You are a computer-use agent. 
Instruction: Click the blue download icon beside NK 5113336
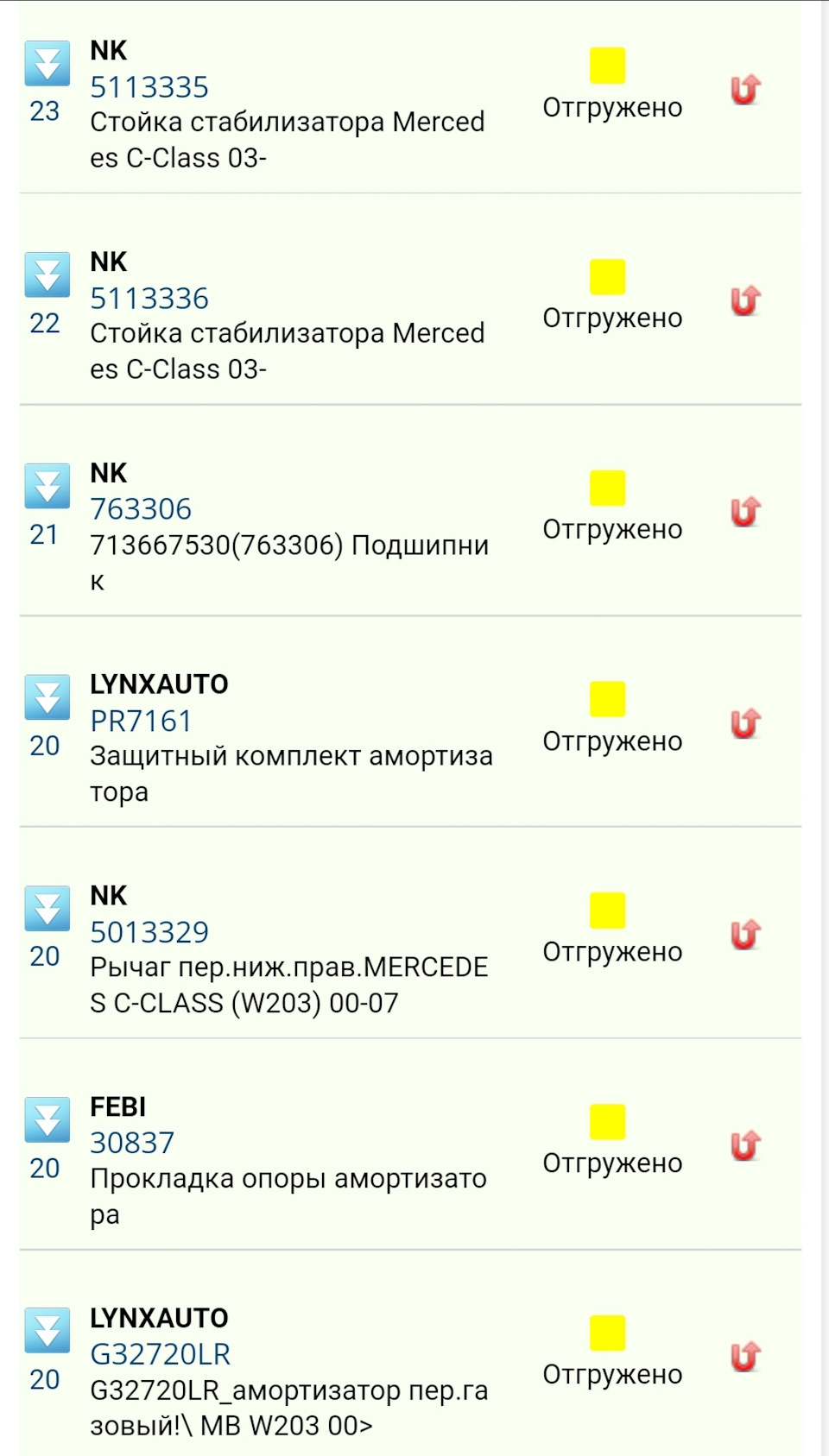point(47,276)
